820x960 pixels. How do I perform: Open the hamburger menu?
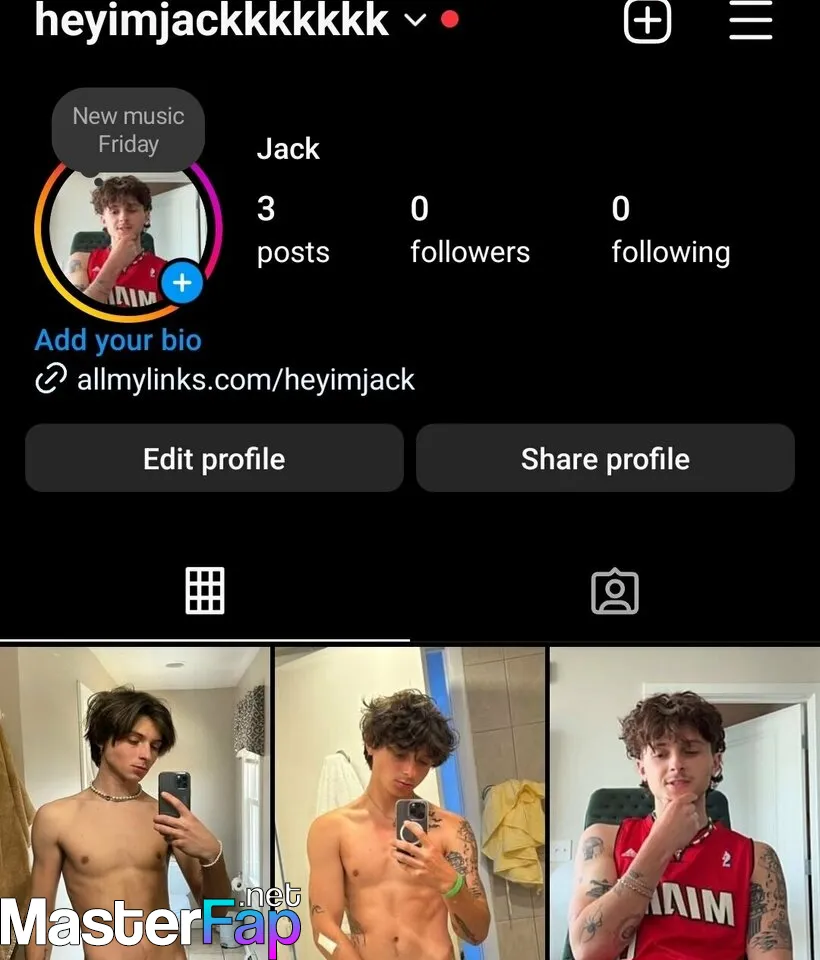(750, 21)
